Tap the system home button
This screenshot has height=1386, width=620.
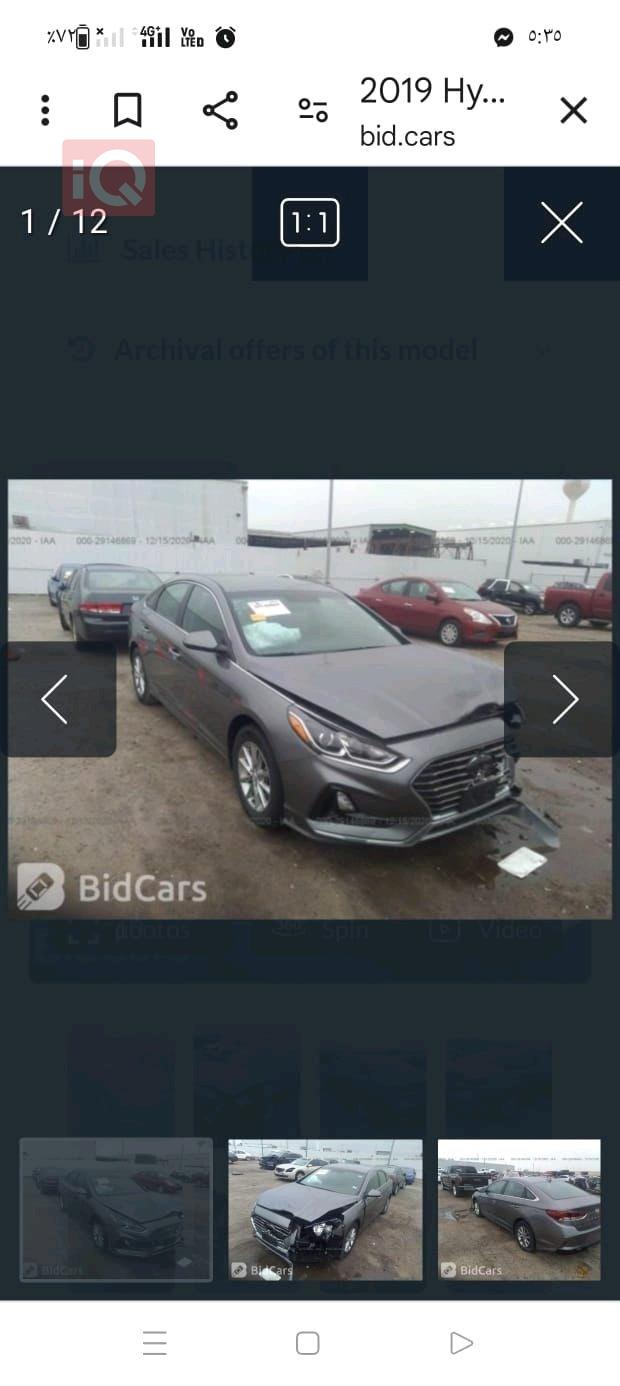tap(308, 1343)
